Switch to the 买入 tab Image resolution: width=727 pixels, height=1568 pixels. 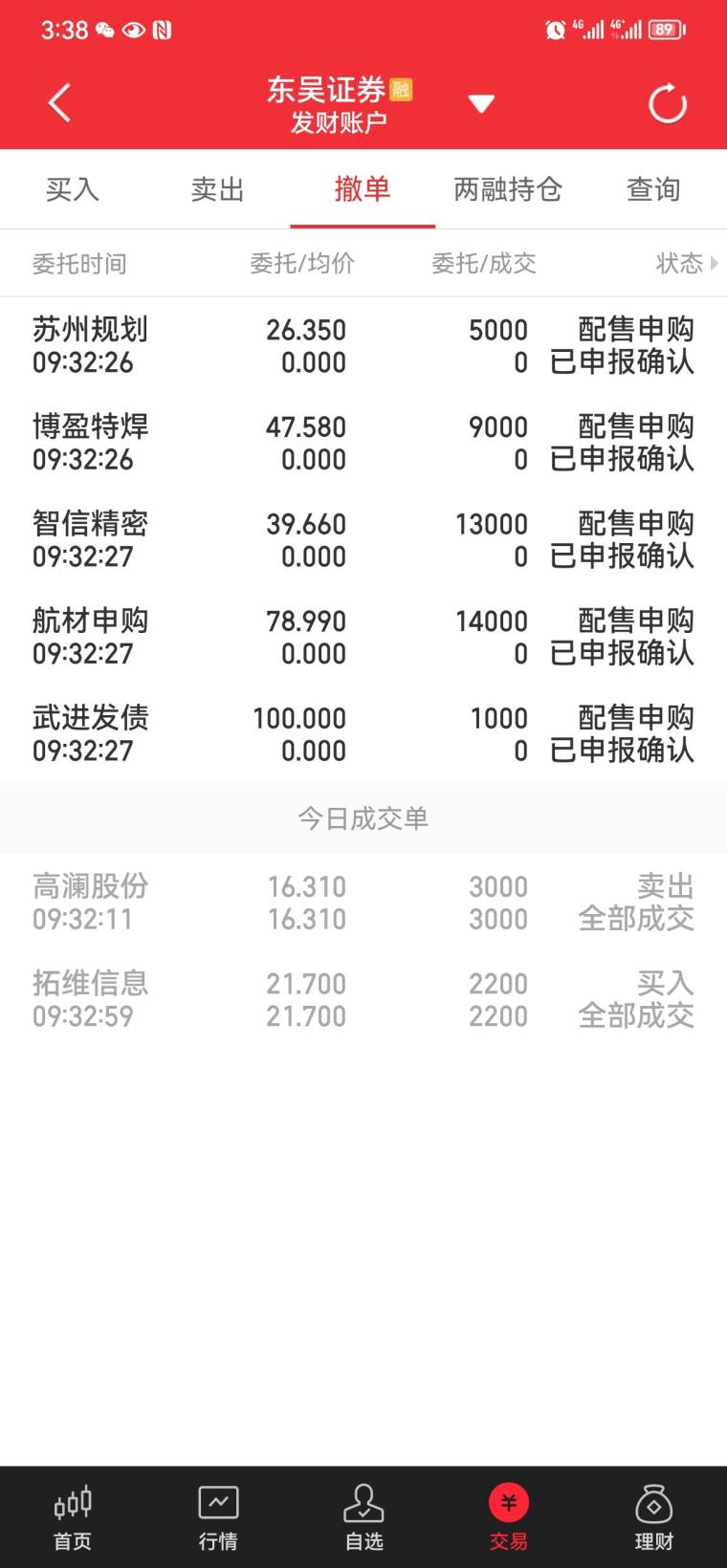coord(73,189)
